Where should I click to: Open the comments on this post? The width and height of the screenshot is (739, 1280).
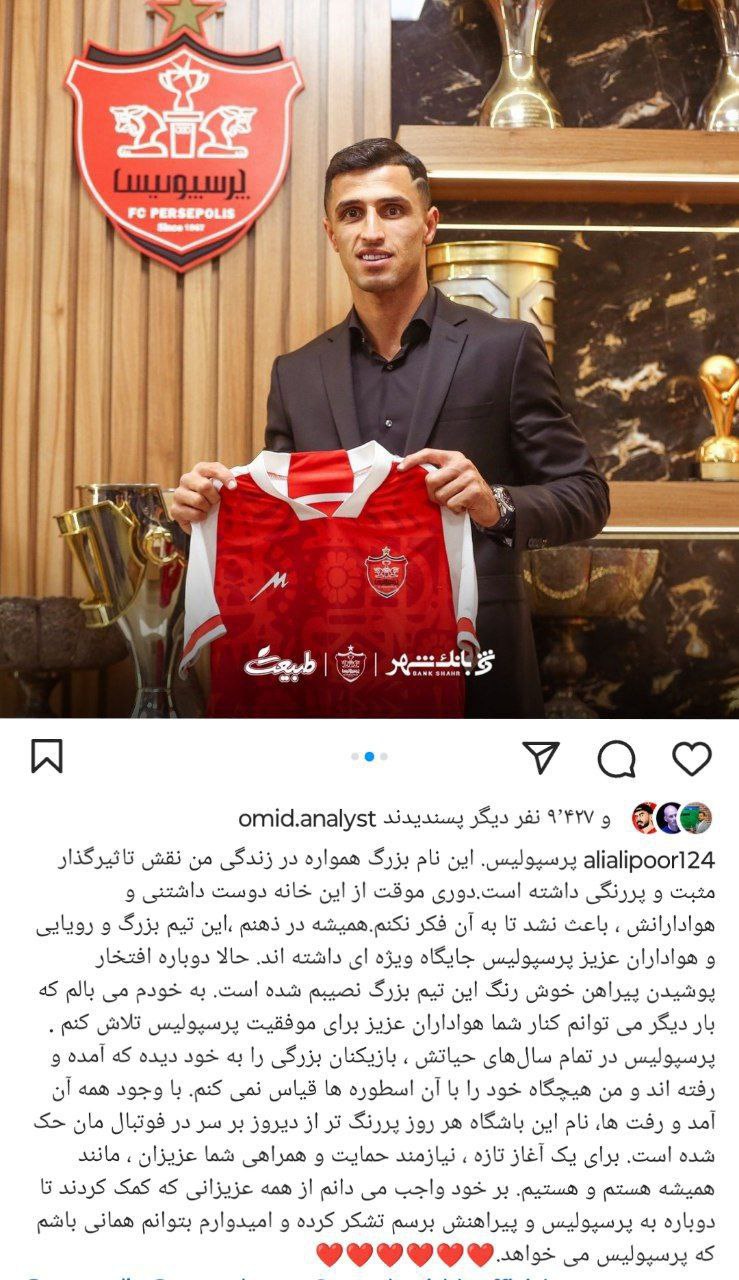coord(616,760)
